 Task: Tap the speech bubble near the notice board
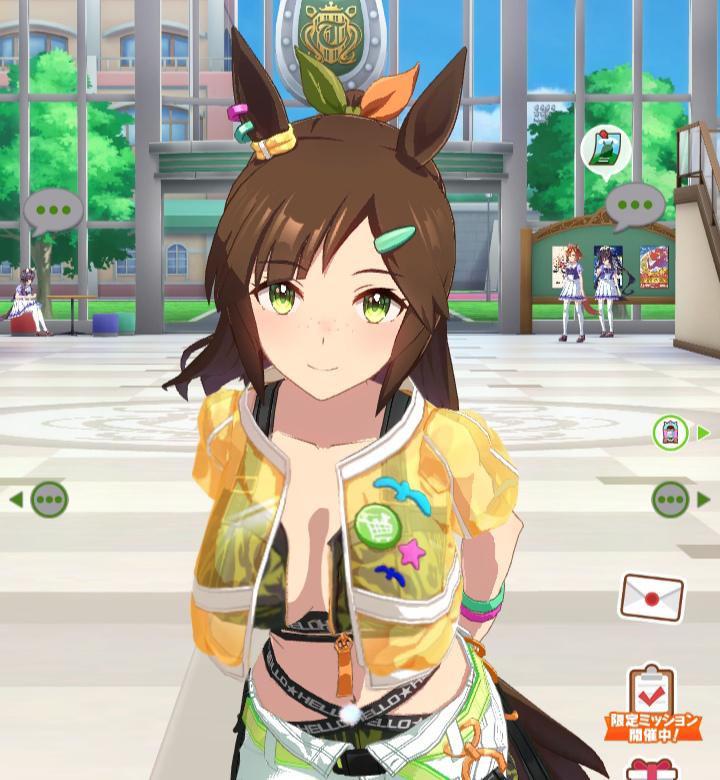pyautogui.click(x=634, y=205)
